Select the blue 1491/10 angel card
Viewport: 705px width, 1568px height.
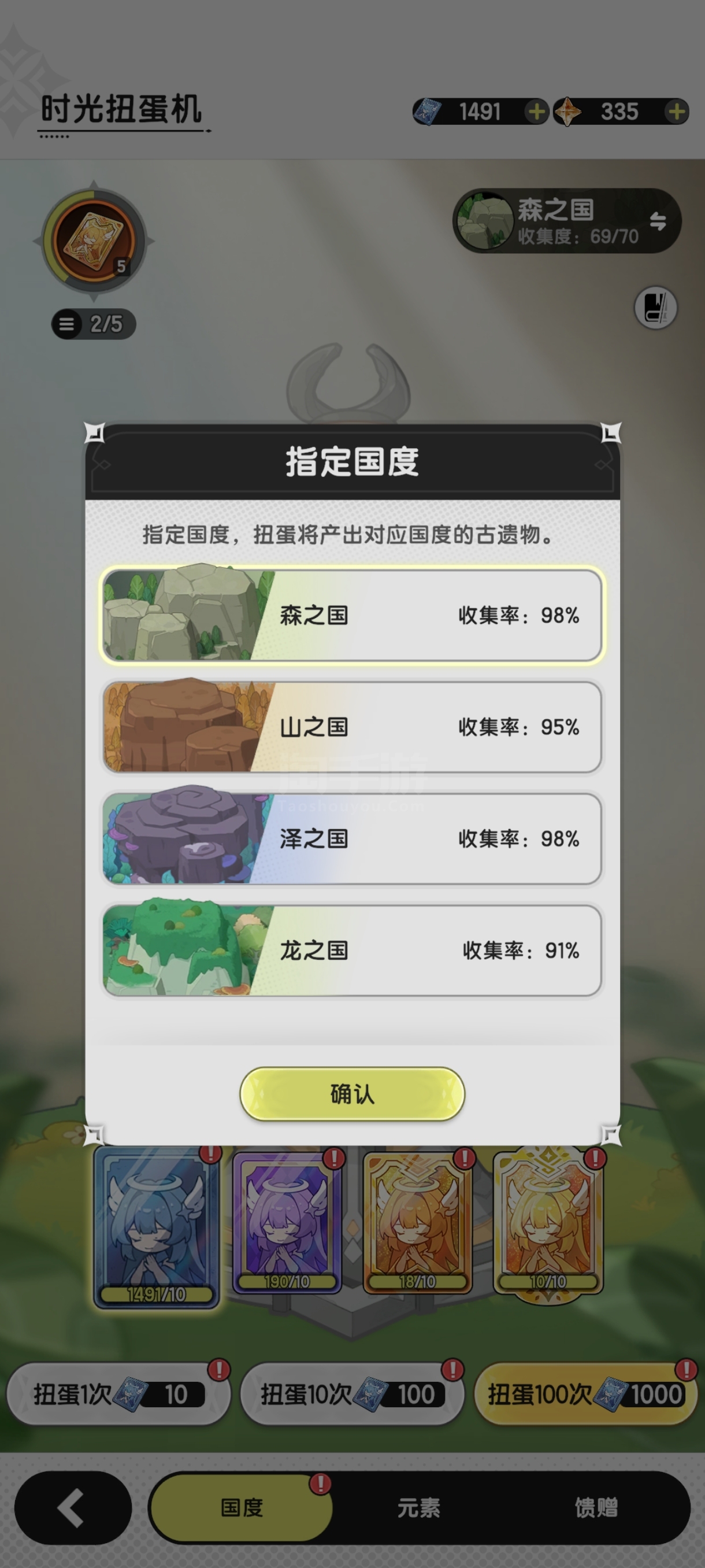[x=157, y=1227]
